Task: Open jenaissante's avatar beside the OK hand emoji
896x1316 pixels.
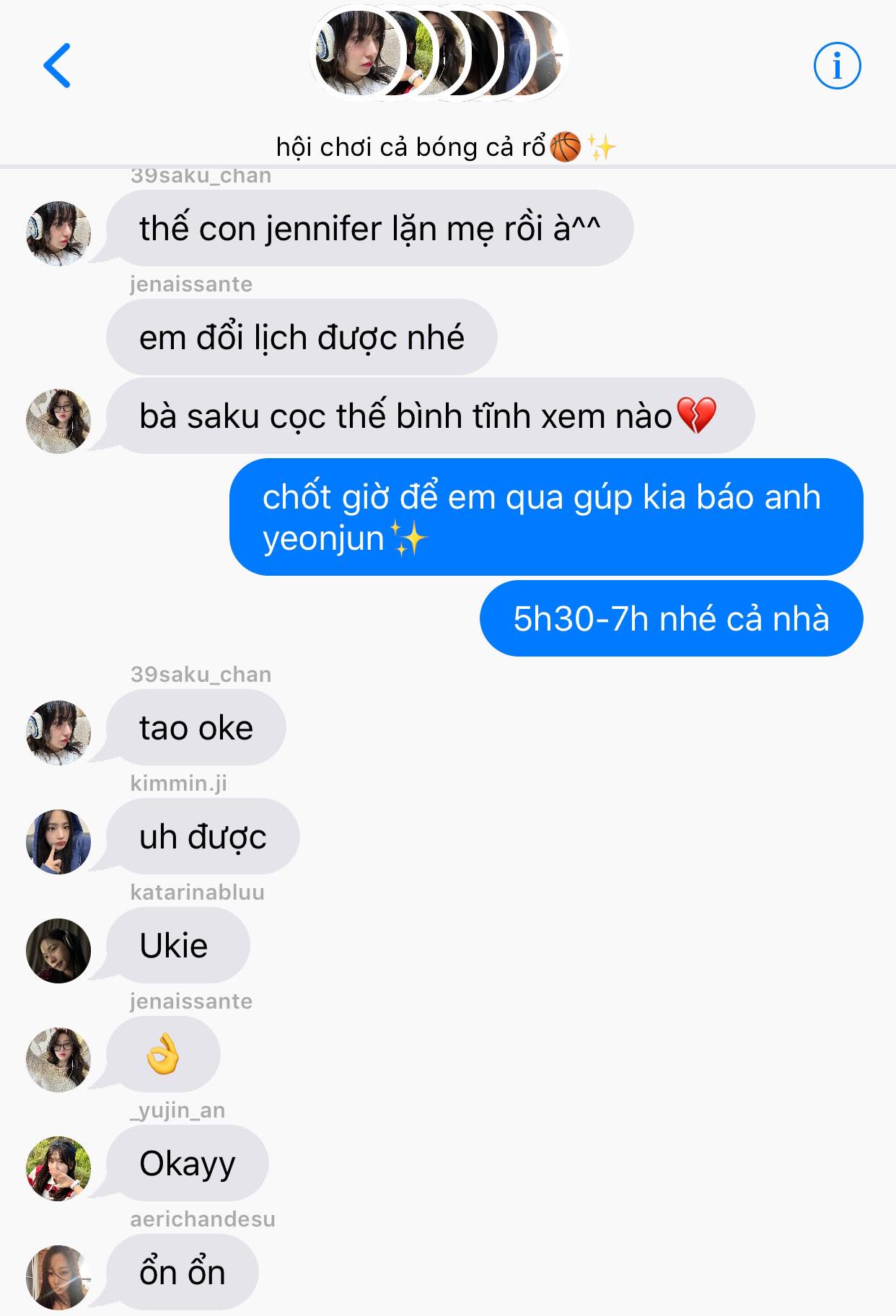Action: (58, 1059)
